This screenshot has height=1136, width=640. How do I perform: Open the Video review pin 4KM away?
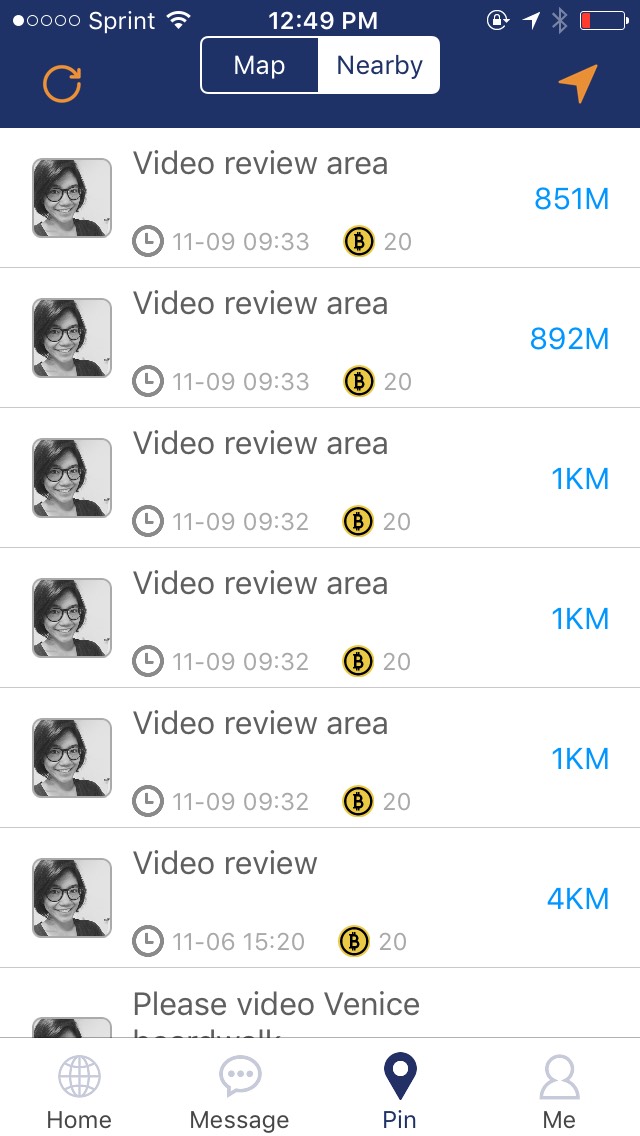pos(320,898)
